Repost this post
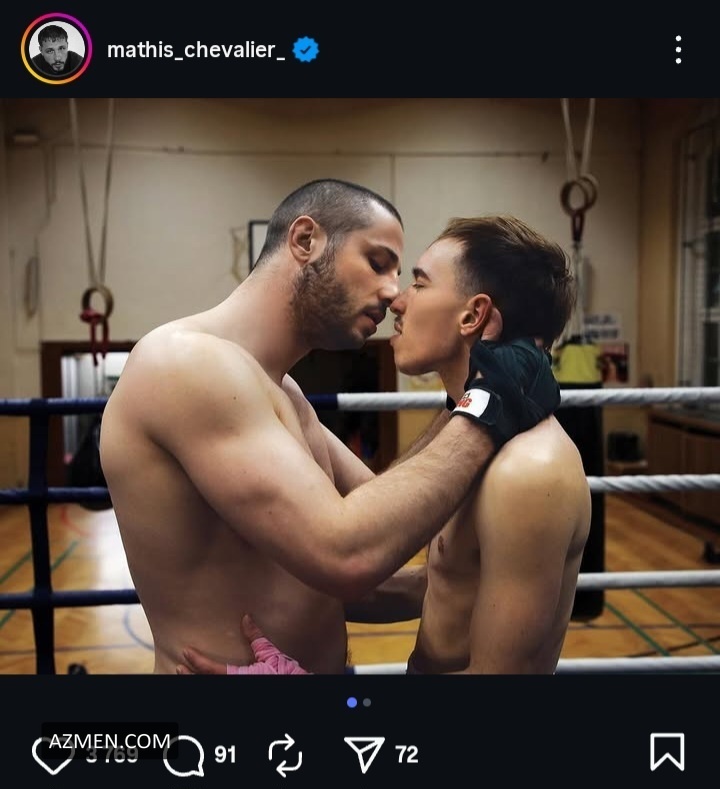Screen dimensions: 720x789 pyautogui.click(x=286, y=754)
